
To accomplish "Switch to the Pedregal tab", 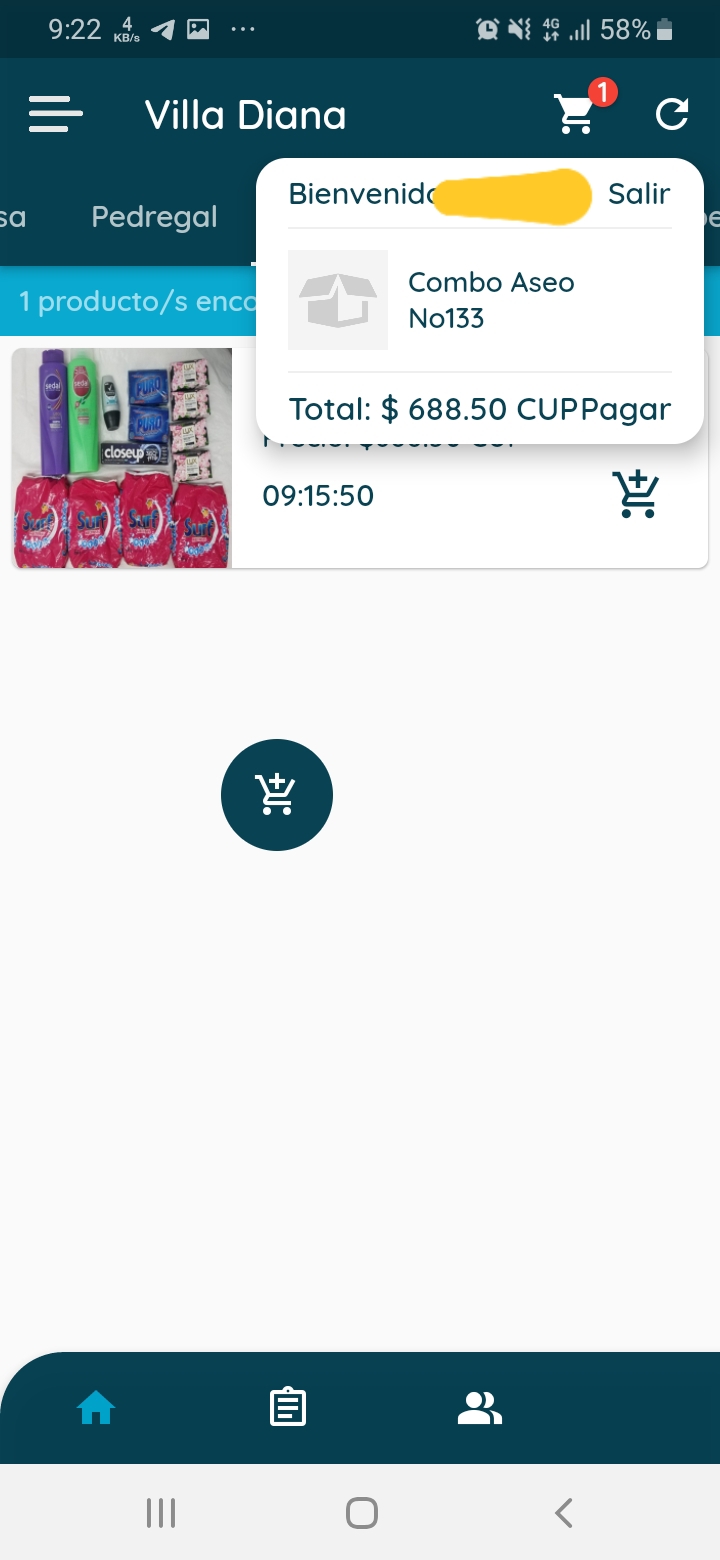I will (x=154, y=217).
